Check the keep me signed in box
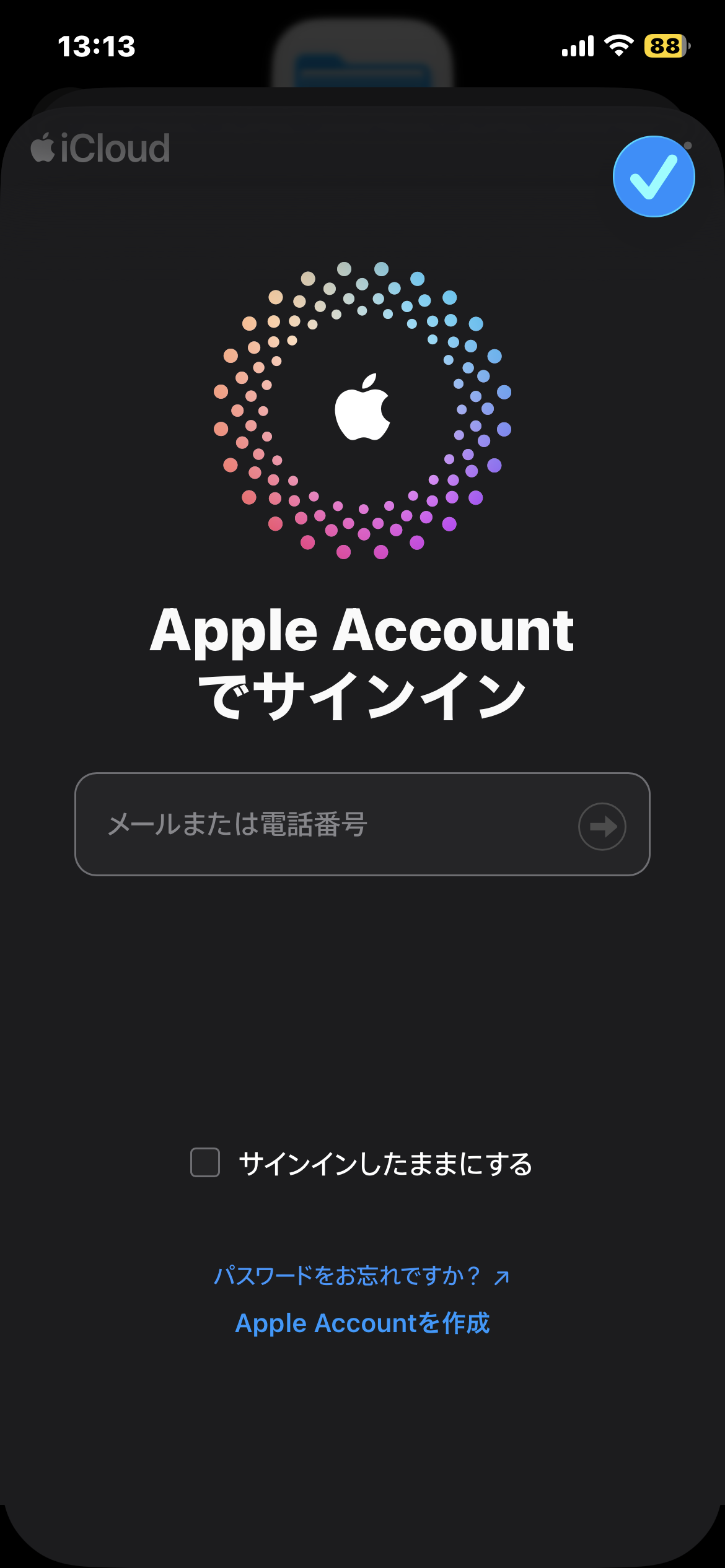 tap(205, 1162)
